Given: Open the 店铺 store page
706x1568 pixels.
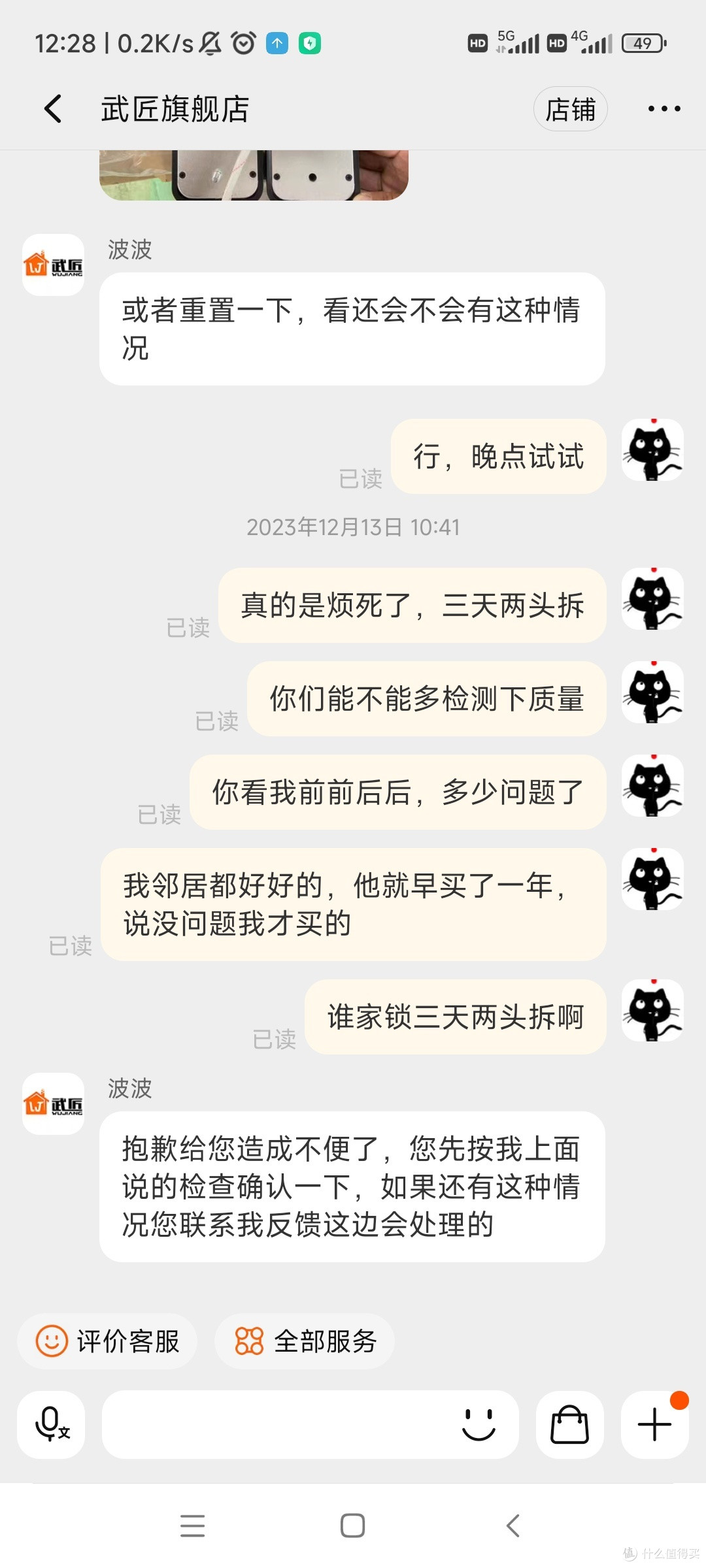Looking at the screenshot, I should (570, 108).
